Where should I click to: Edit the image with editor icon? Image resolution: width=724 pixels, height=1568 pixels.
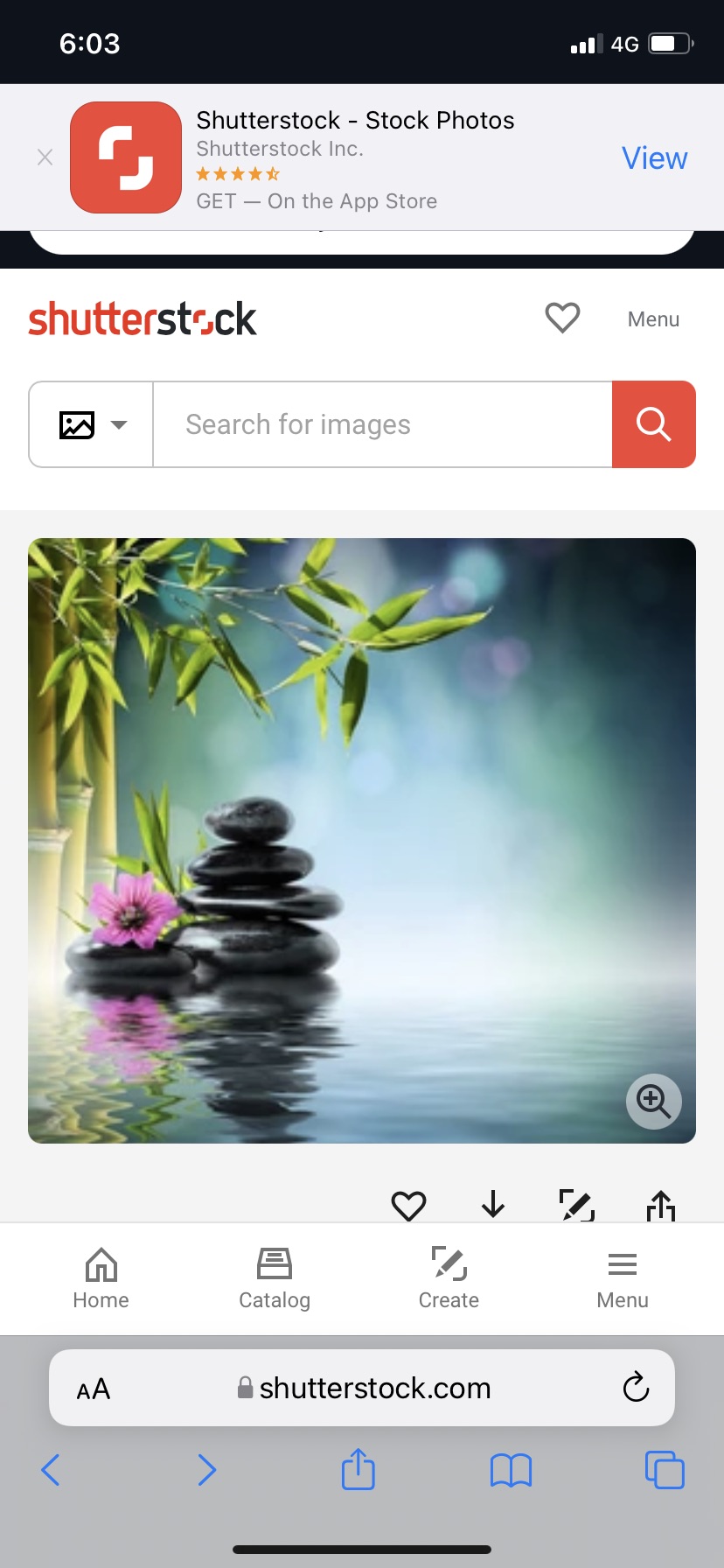[x=577, y=1206]
